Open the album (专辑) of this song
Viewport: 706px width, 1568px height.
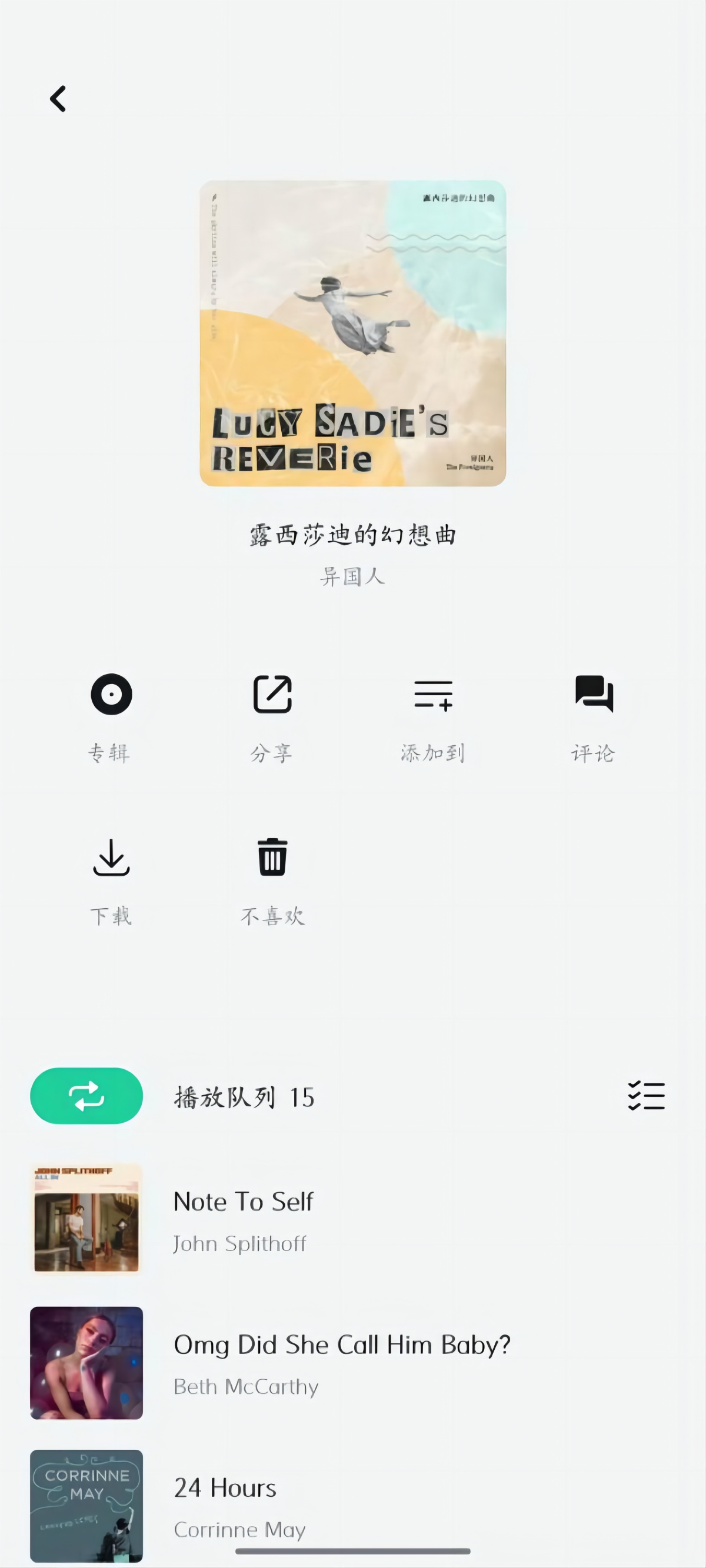pos(111,716)
